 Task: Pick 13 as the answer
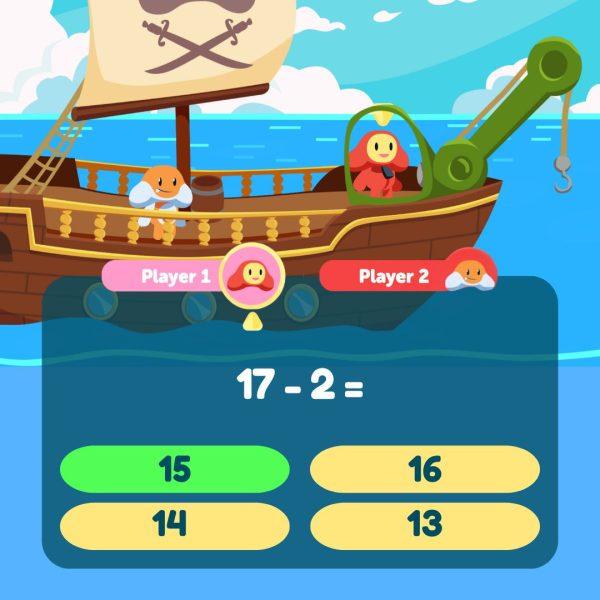(x=425, y=525)
